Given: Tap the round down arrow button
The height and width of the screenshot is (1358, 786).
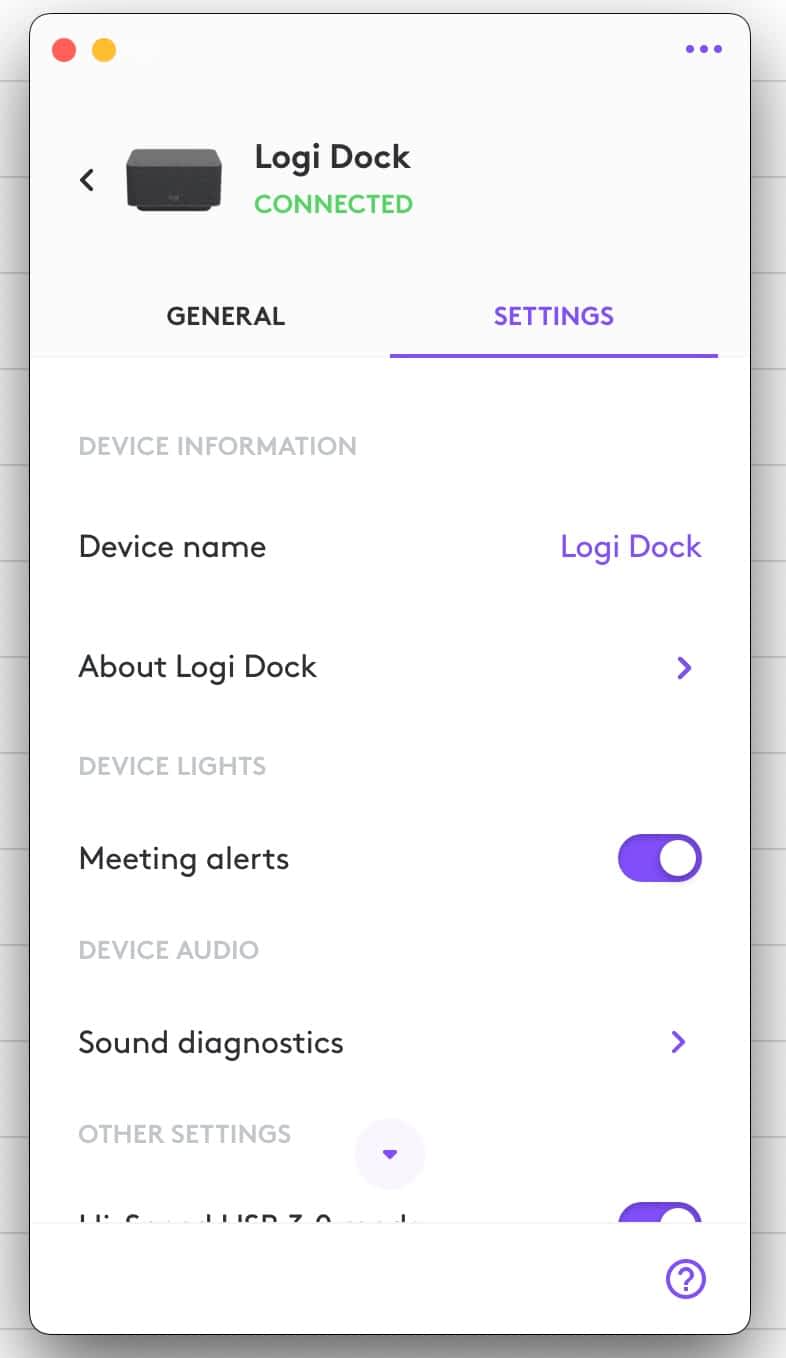Looking at the screenshot, I should [x=390, y=1154].
